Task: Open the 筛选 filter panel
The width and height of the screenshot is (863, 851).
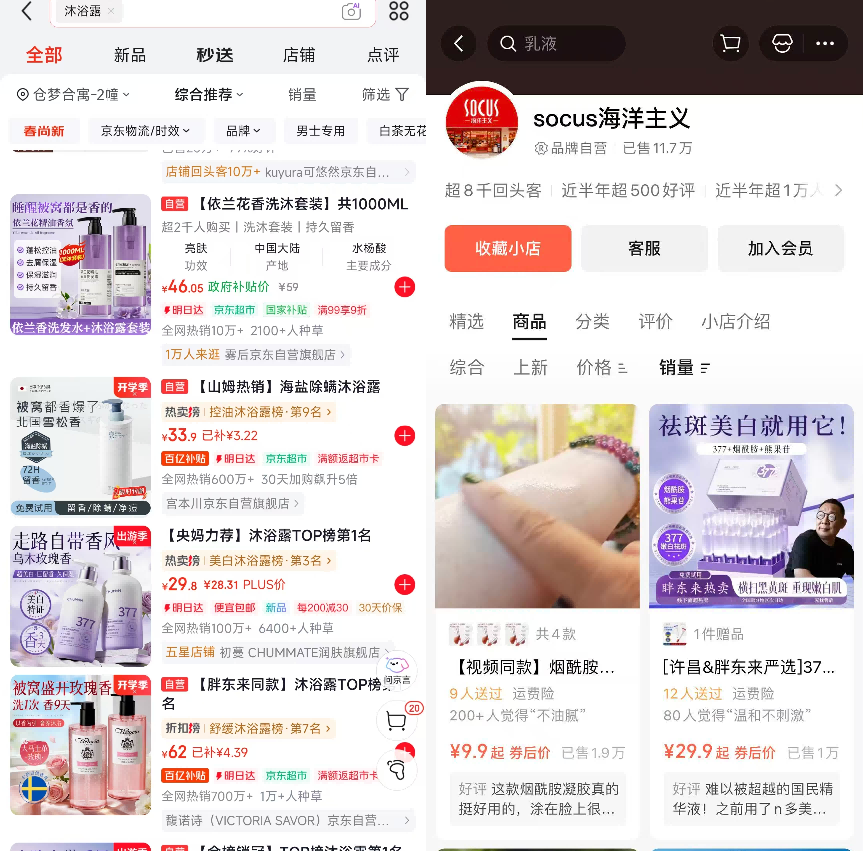Action: click(385, 95)
